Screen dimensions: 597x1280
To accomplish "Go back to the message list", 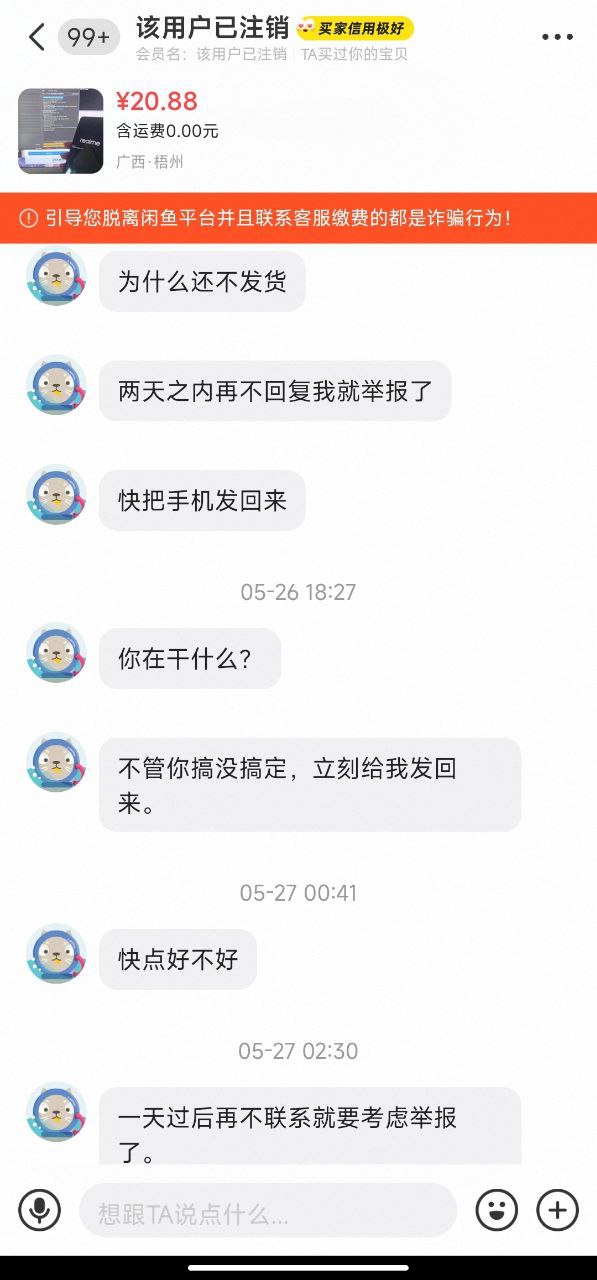I will 36,38.
